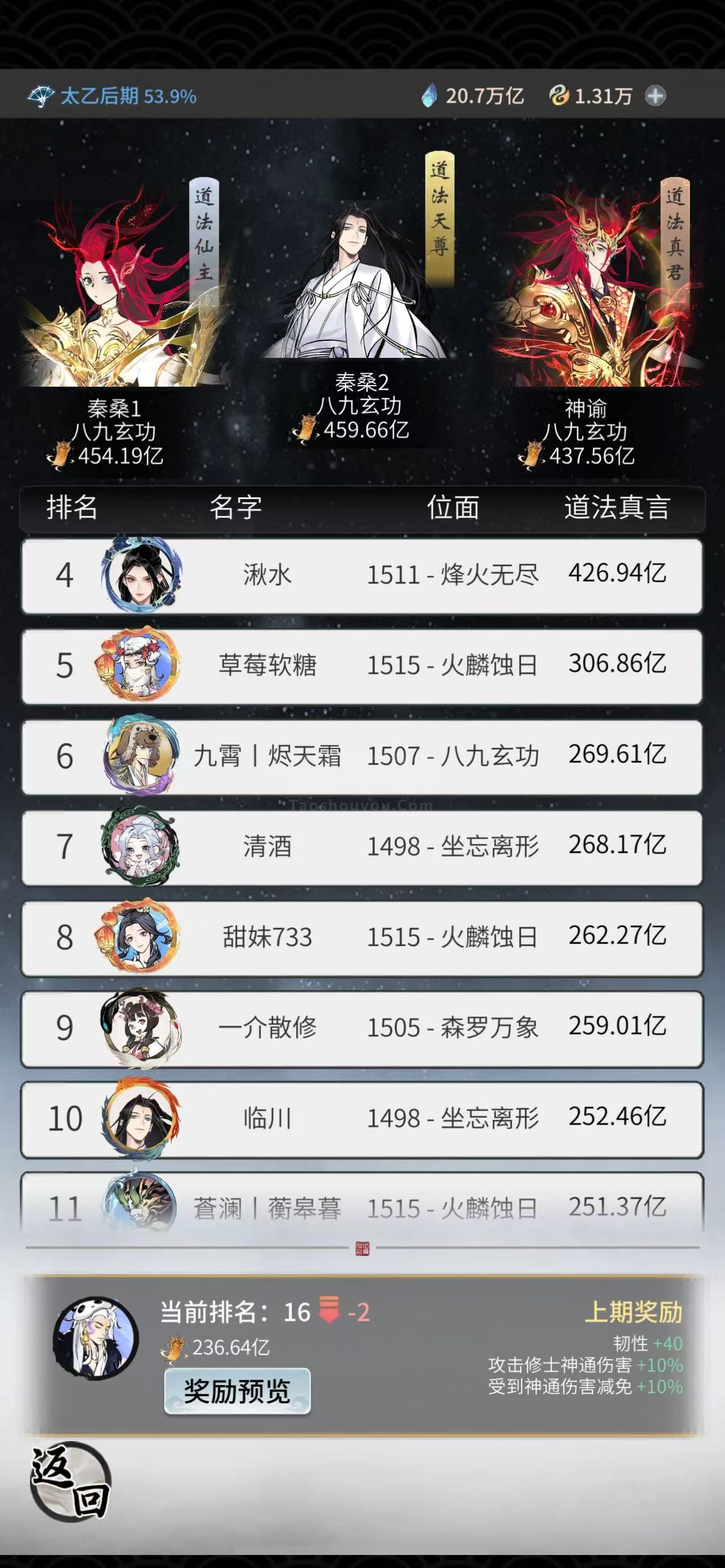Screen dimensions: 725x1568
Task: Select the 九霄丨烬天霜 ranking row
Action: tap(362, 757)
